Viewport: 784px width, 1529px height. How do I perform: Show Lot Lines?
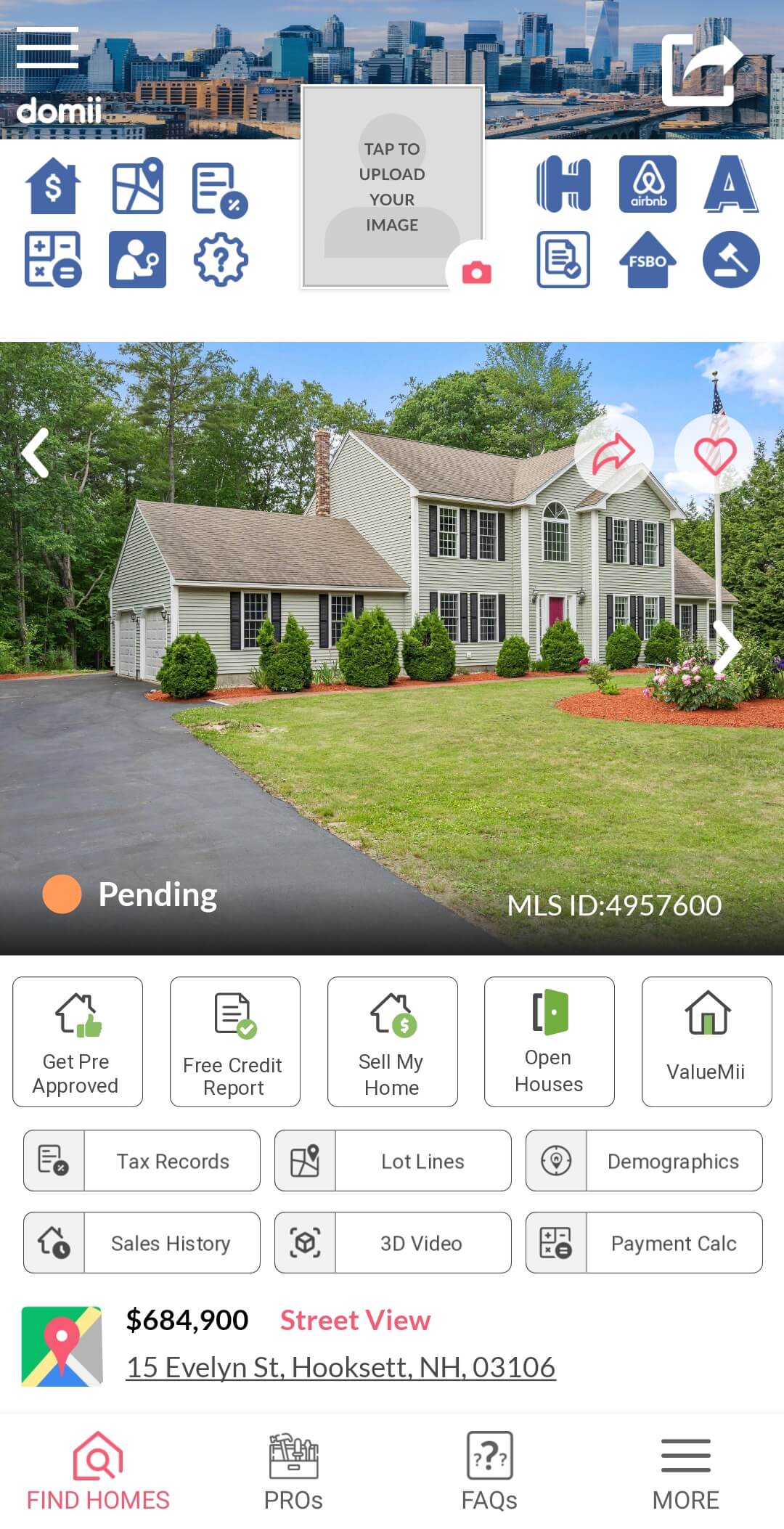[x=393, y=1160]
